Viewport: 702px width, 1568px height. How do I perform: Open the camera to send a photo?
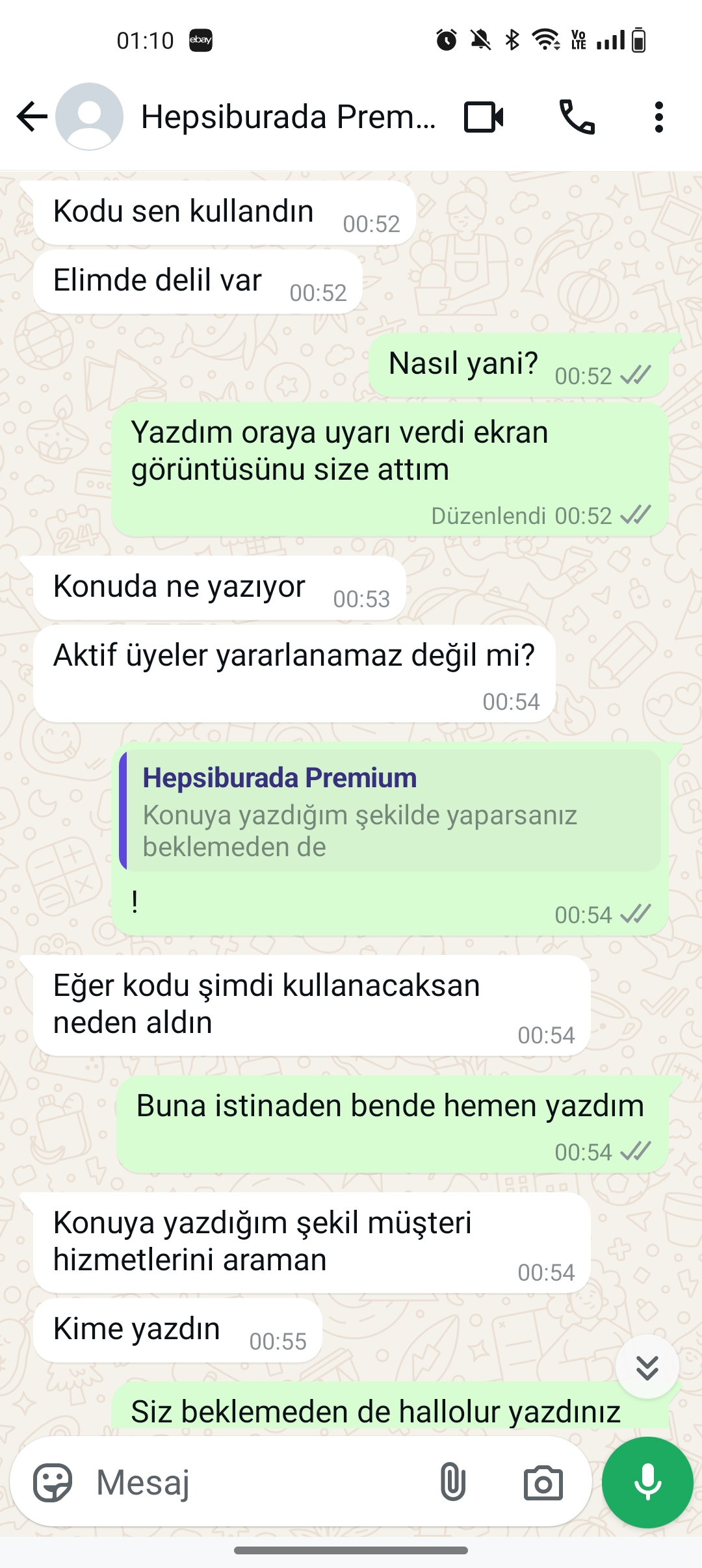coord(543,1483)
